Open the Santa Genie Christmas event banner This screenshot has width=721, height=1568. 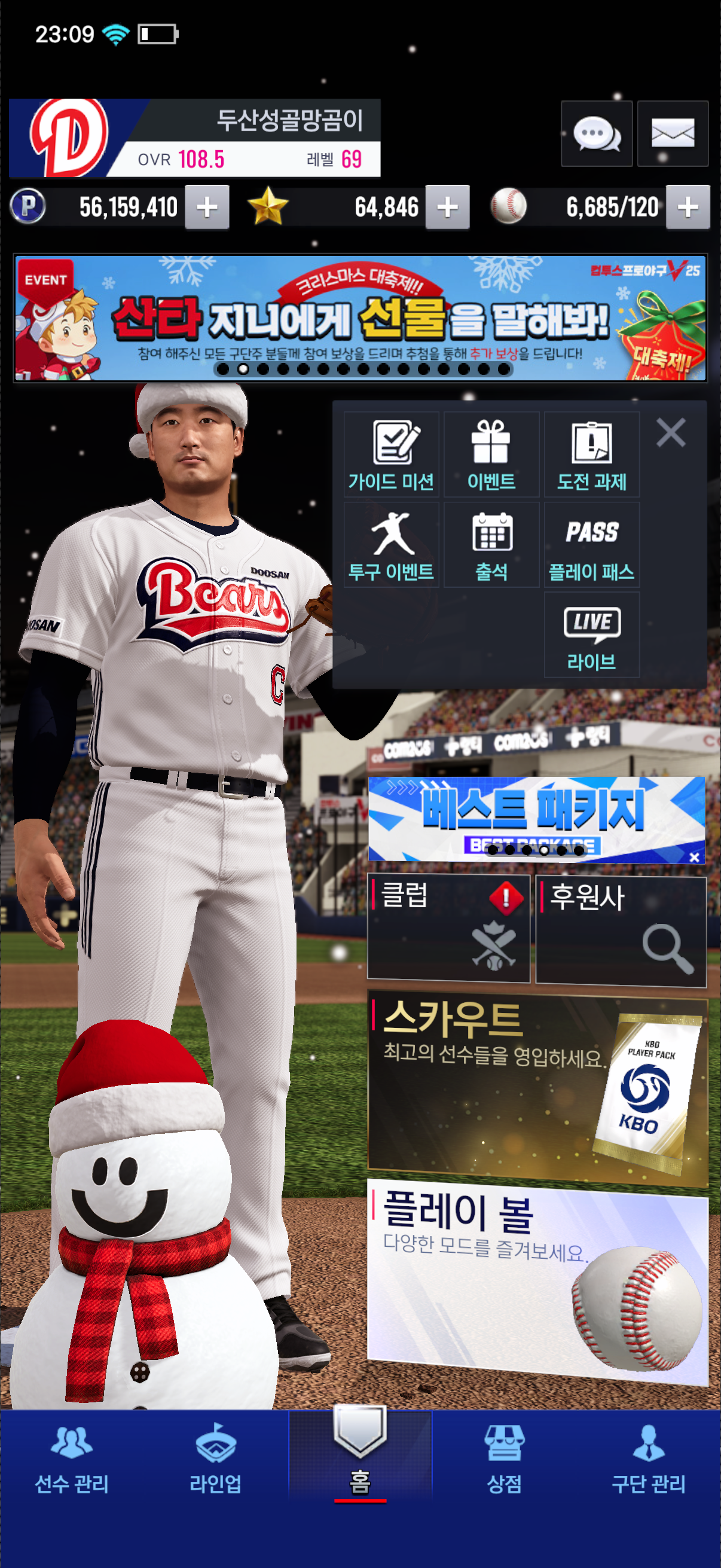pyautogui.click(x=360, y=318)
